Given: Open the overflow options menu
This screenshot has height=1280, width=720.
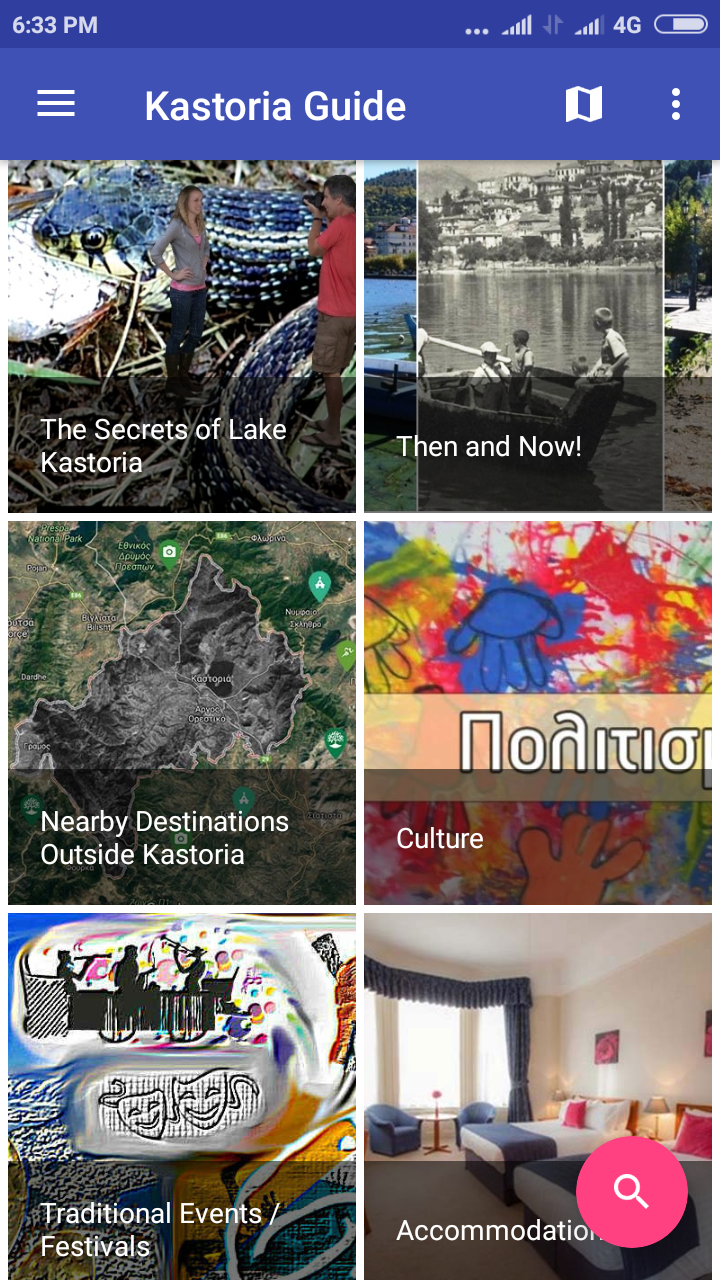Looking at the screenshot, I should pyautogui.click(x=676, y=104).
